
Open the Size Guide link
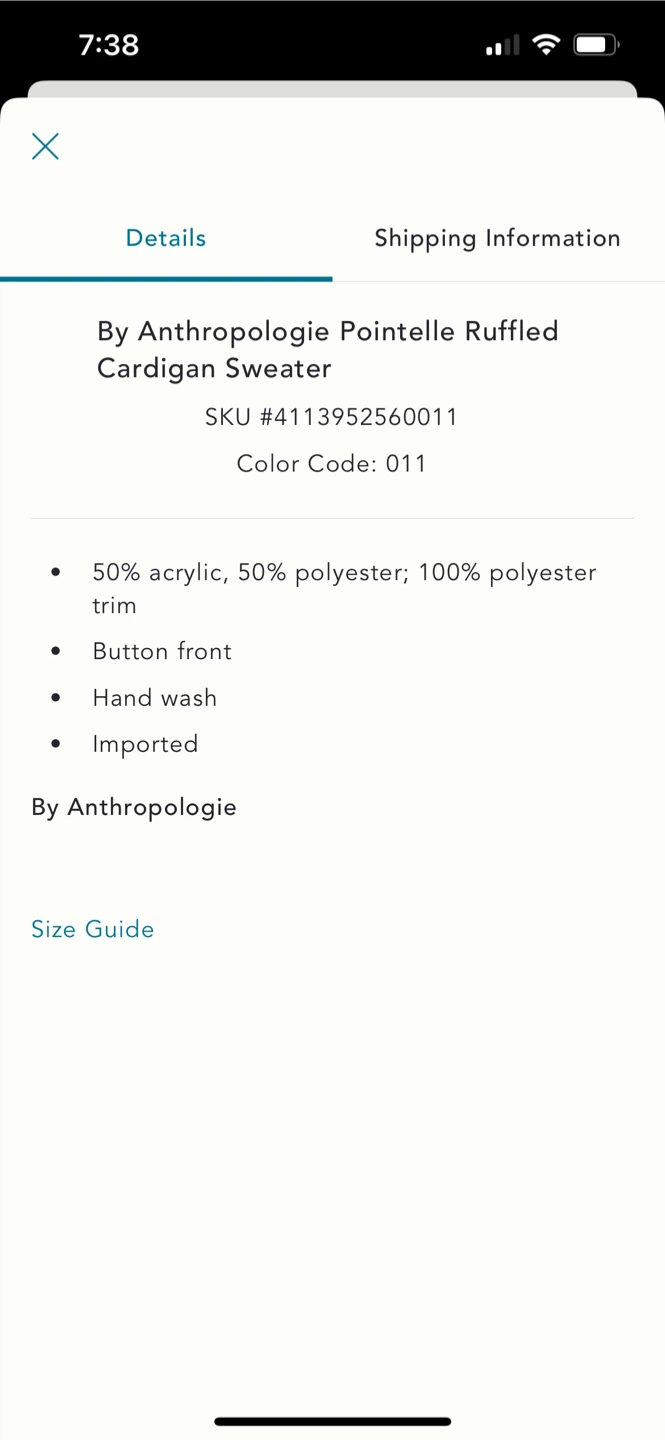click(92, 929)
